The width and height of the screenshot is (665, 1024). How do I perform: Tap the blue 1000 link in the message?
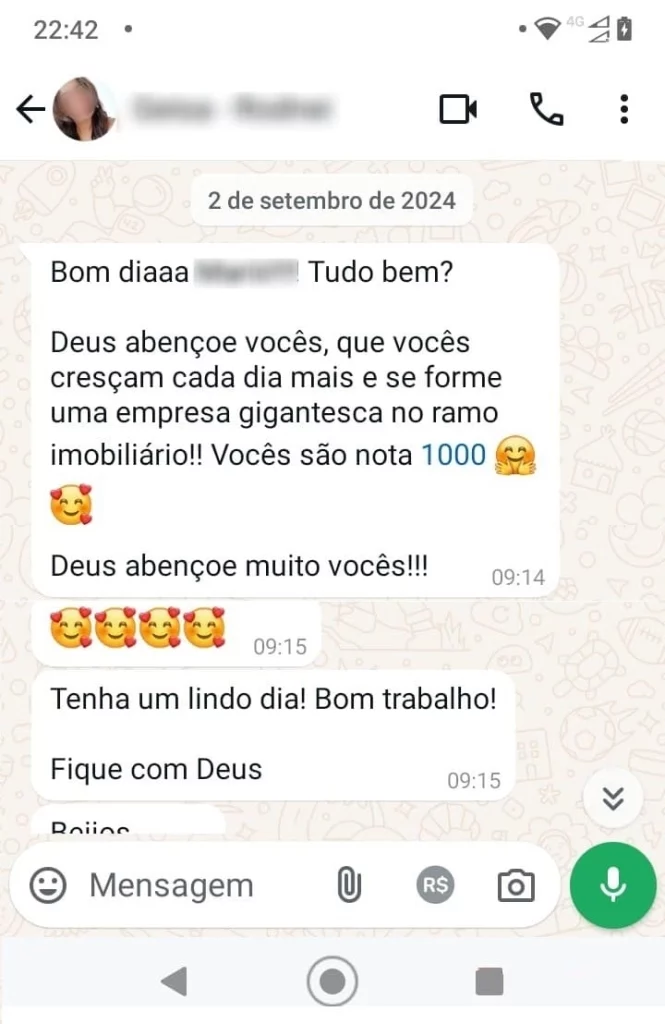pos(453,455)
